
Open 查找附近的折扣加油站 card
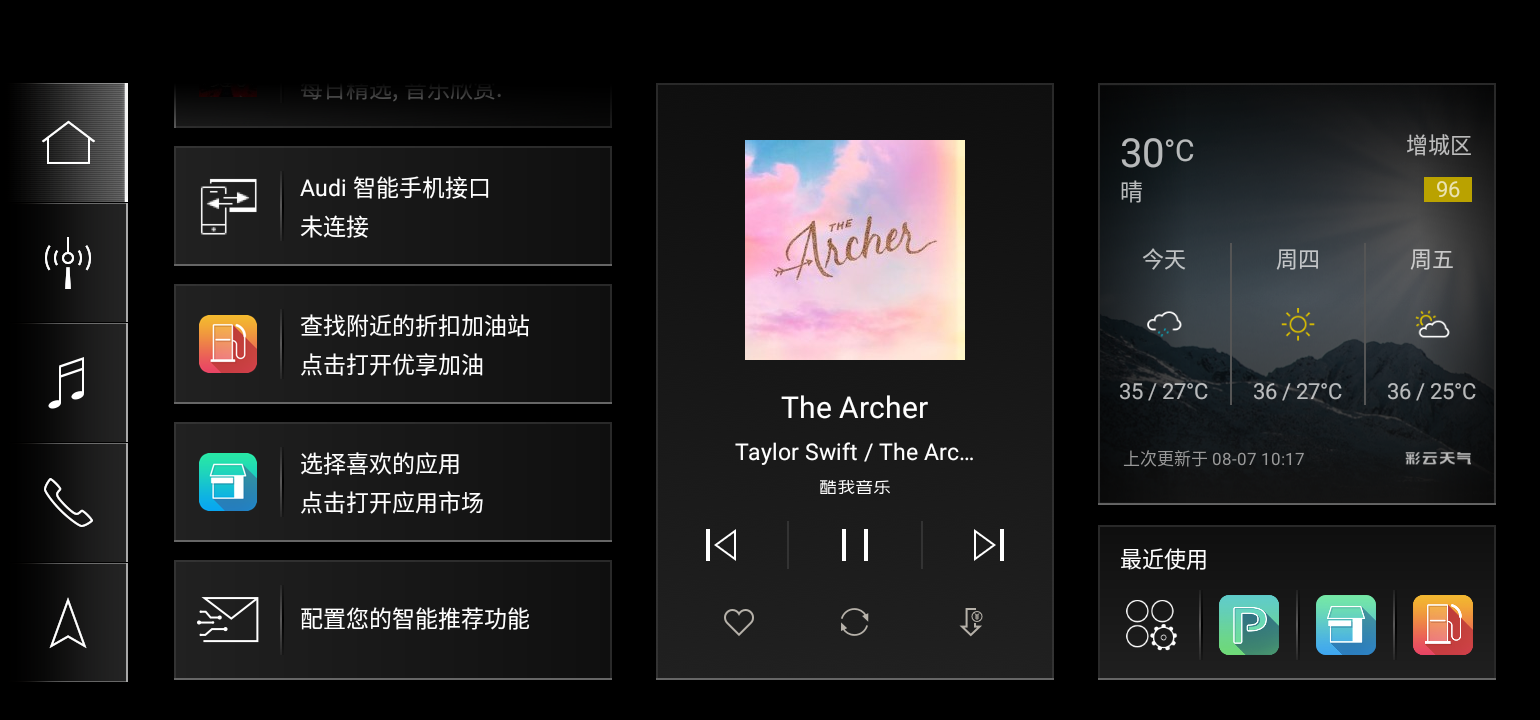392,344
